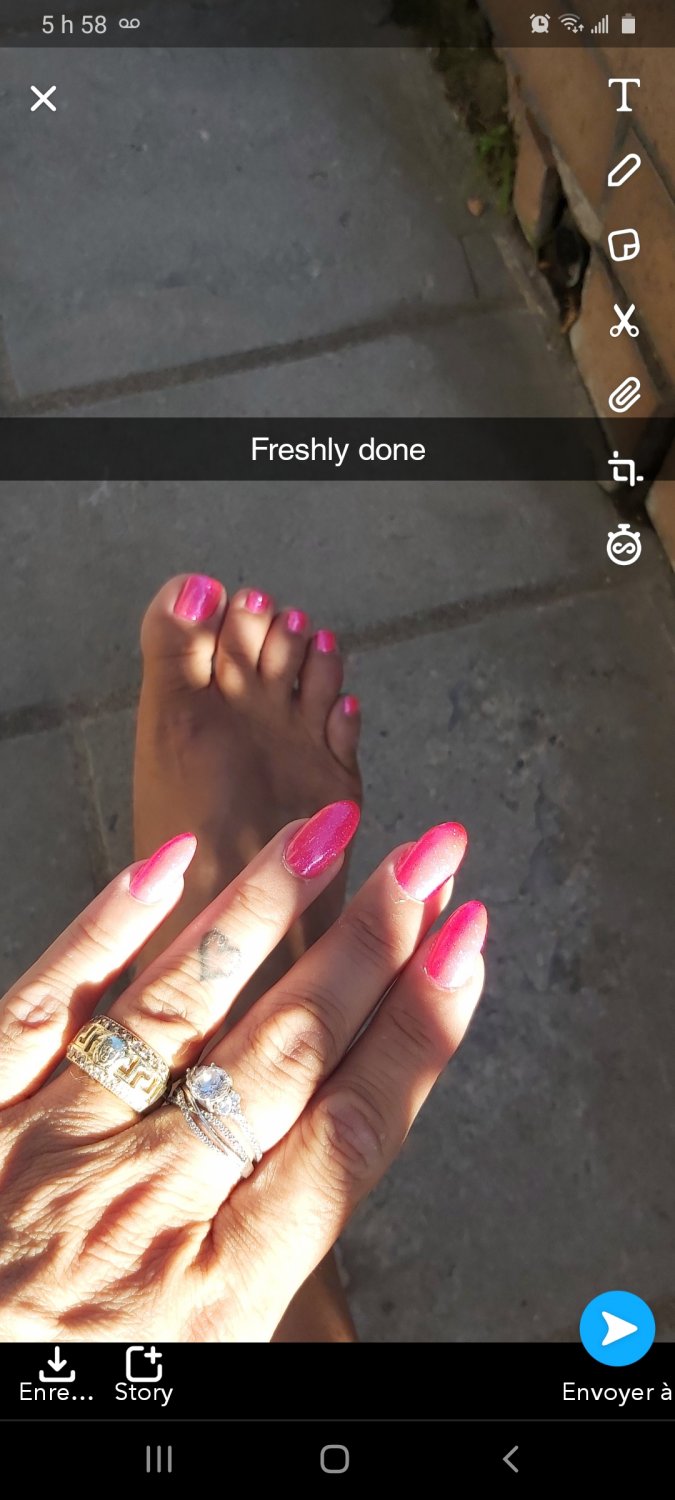This screenshot has height=1500, width=675.
Task: Edit the "Freshly done" caption
Action: (338, 449)
